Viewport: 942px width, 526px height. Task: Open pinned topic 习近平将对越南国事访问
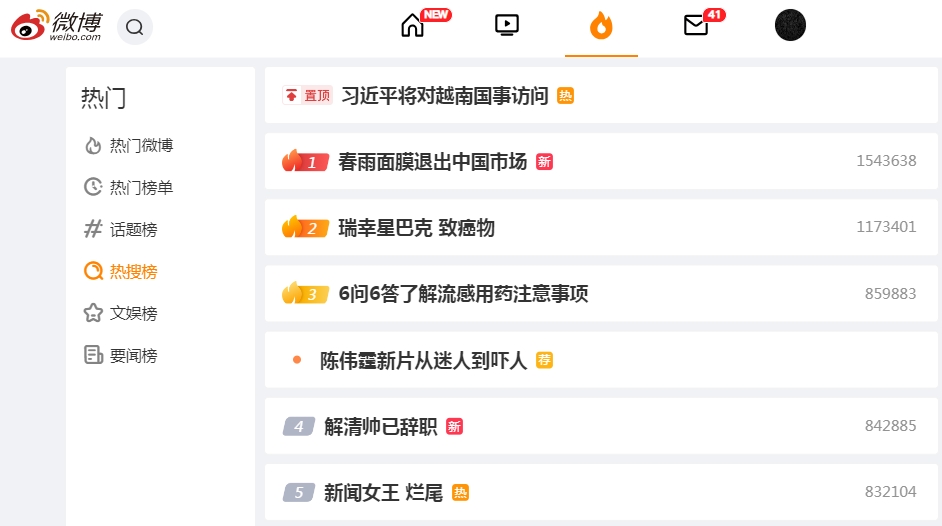445,96
